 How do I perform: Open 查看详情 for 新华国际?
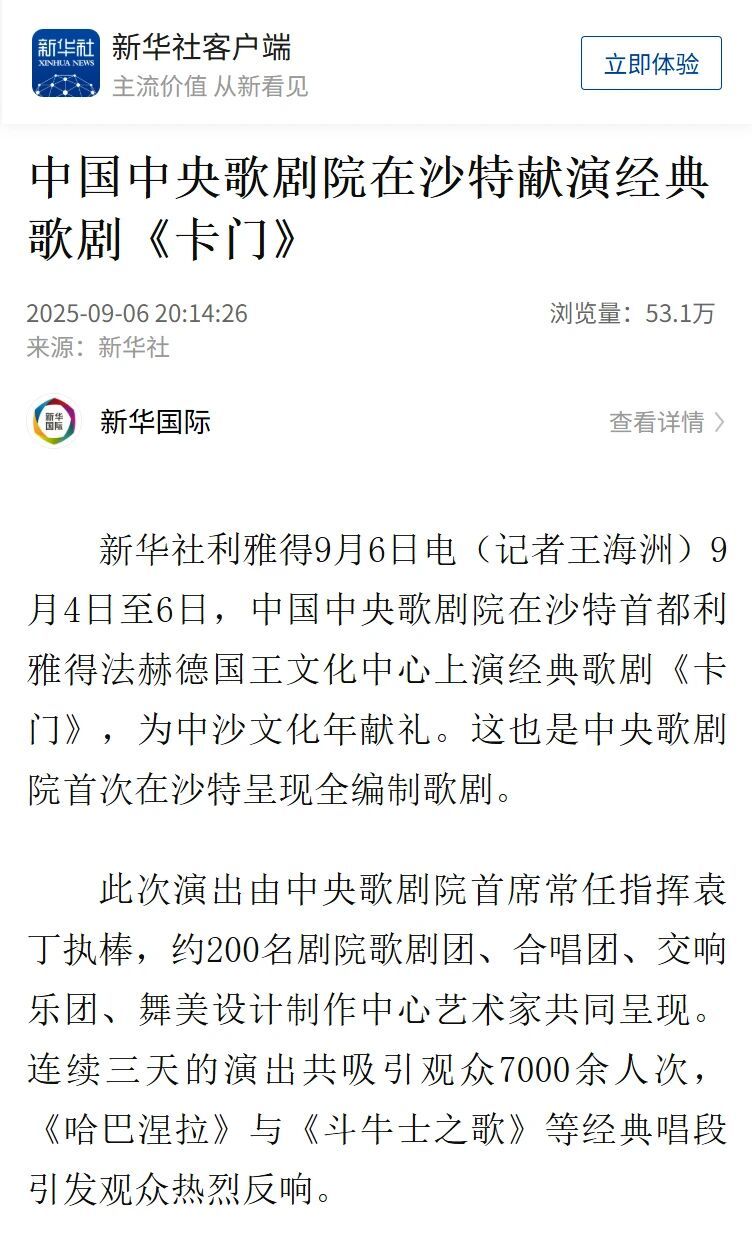(667, 422)
